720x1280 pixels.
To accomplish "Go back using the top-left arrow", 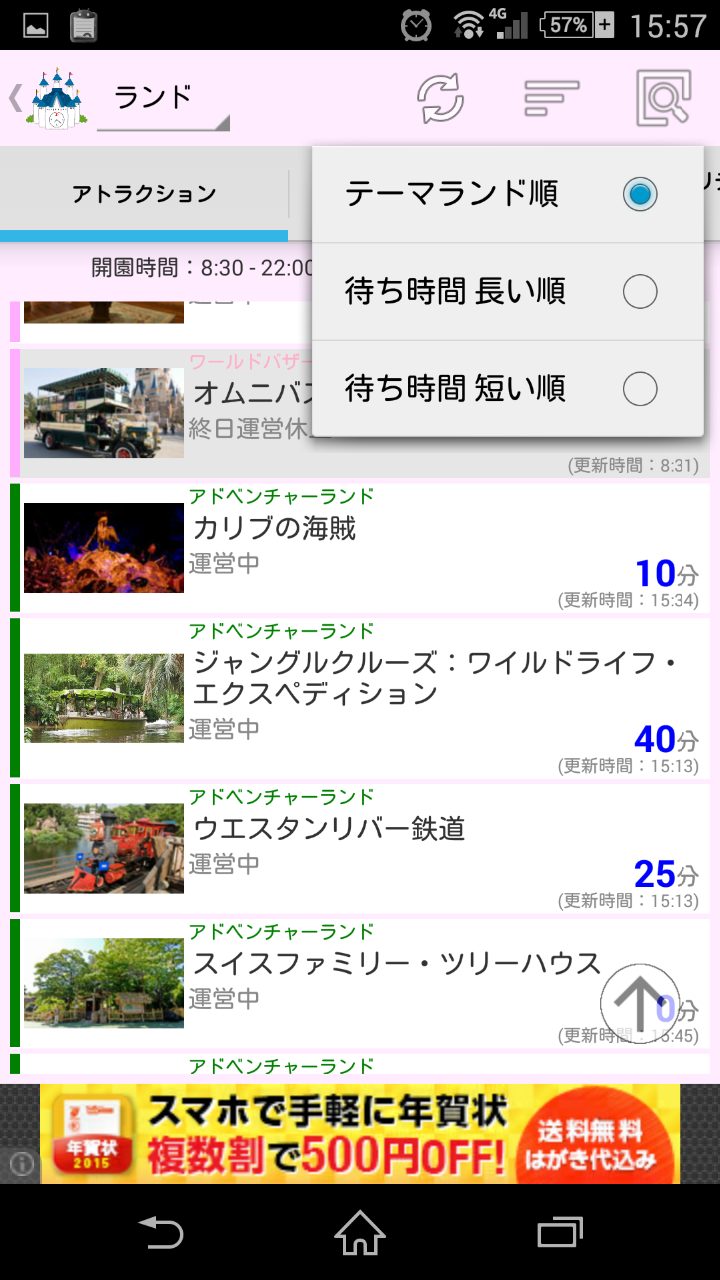I will (x=15, y=98).
